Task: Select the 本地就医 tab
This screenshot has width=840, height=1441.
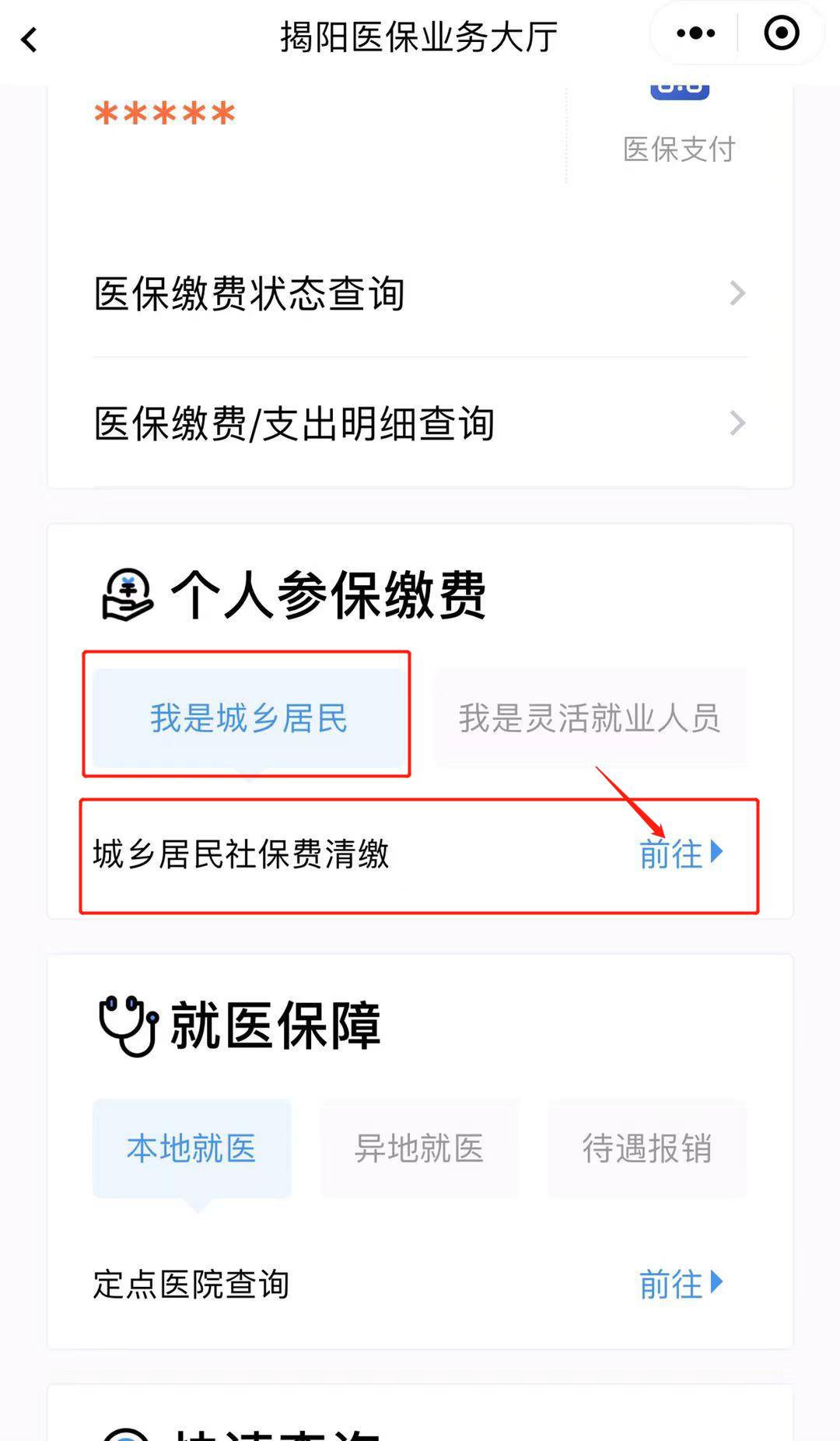Action: point(191,1148)
